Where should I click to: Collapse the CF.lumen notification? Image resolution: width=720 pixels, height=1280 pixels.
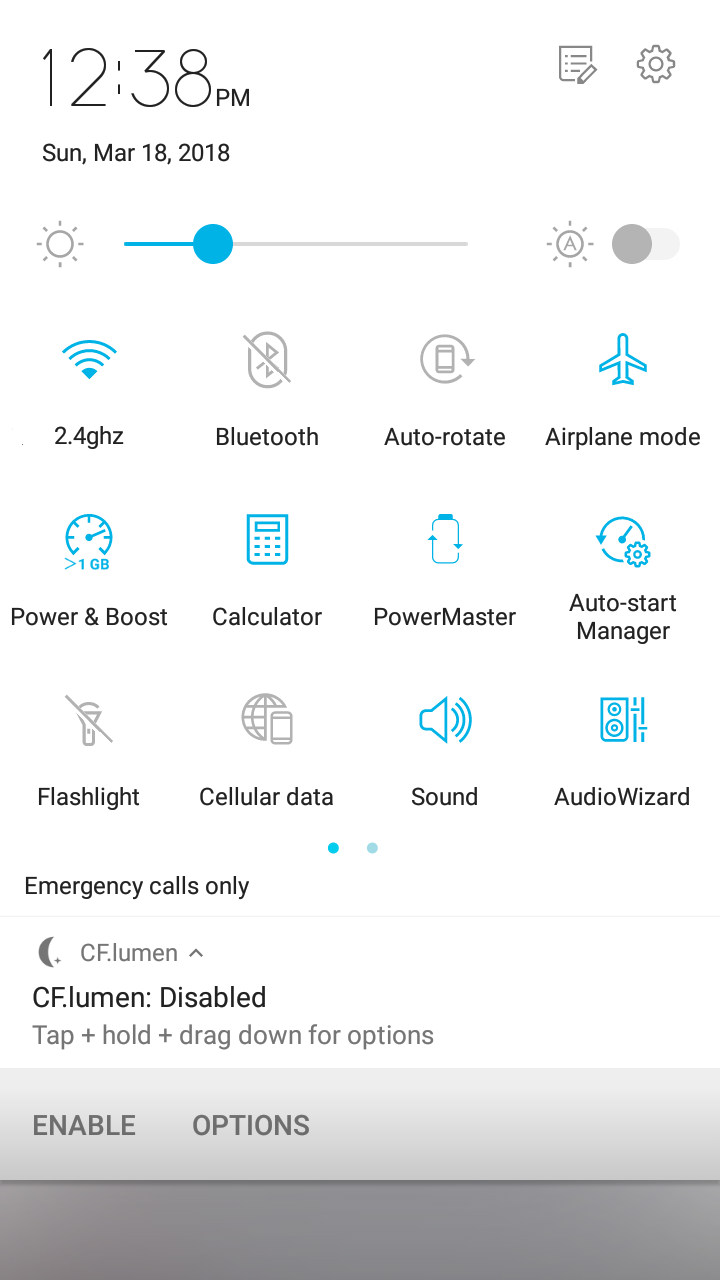196,953
